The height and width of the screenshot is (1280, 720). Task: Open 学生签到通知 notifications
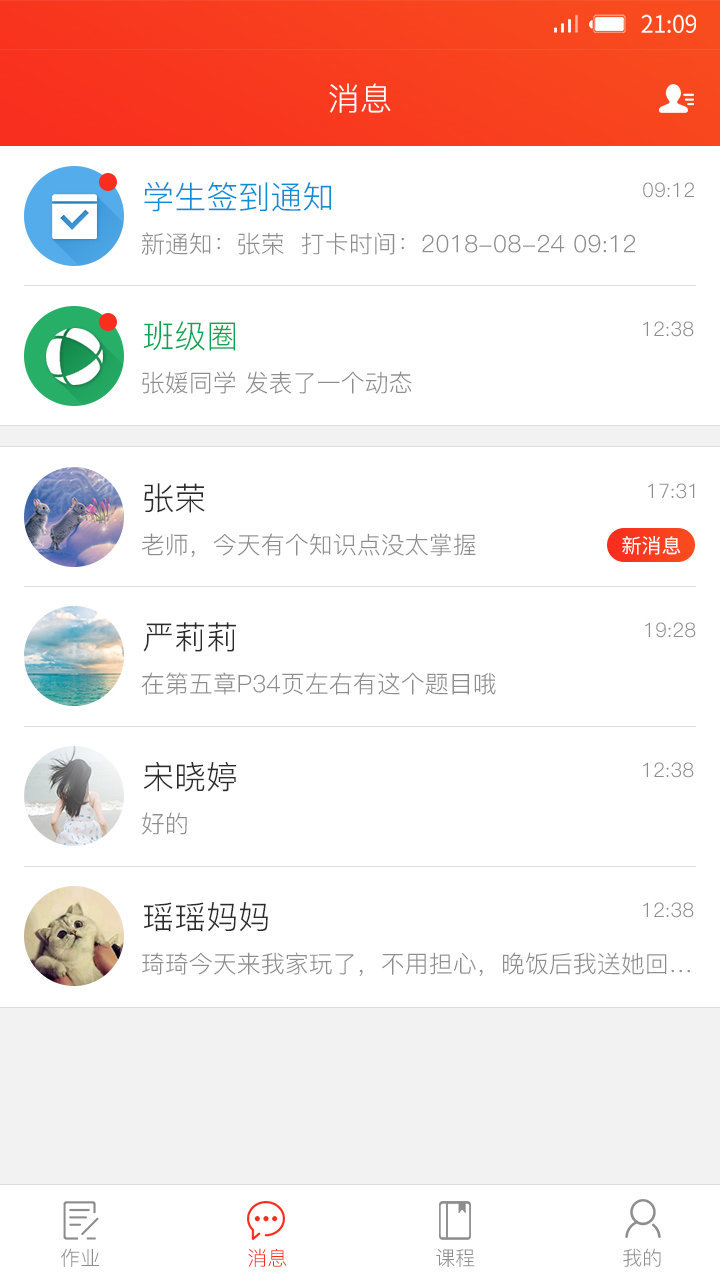click(360, 216)
